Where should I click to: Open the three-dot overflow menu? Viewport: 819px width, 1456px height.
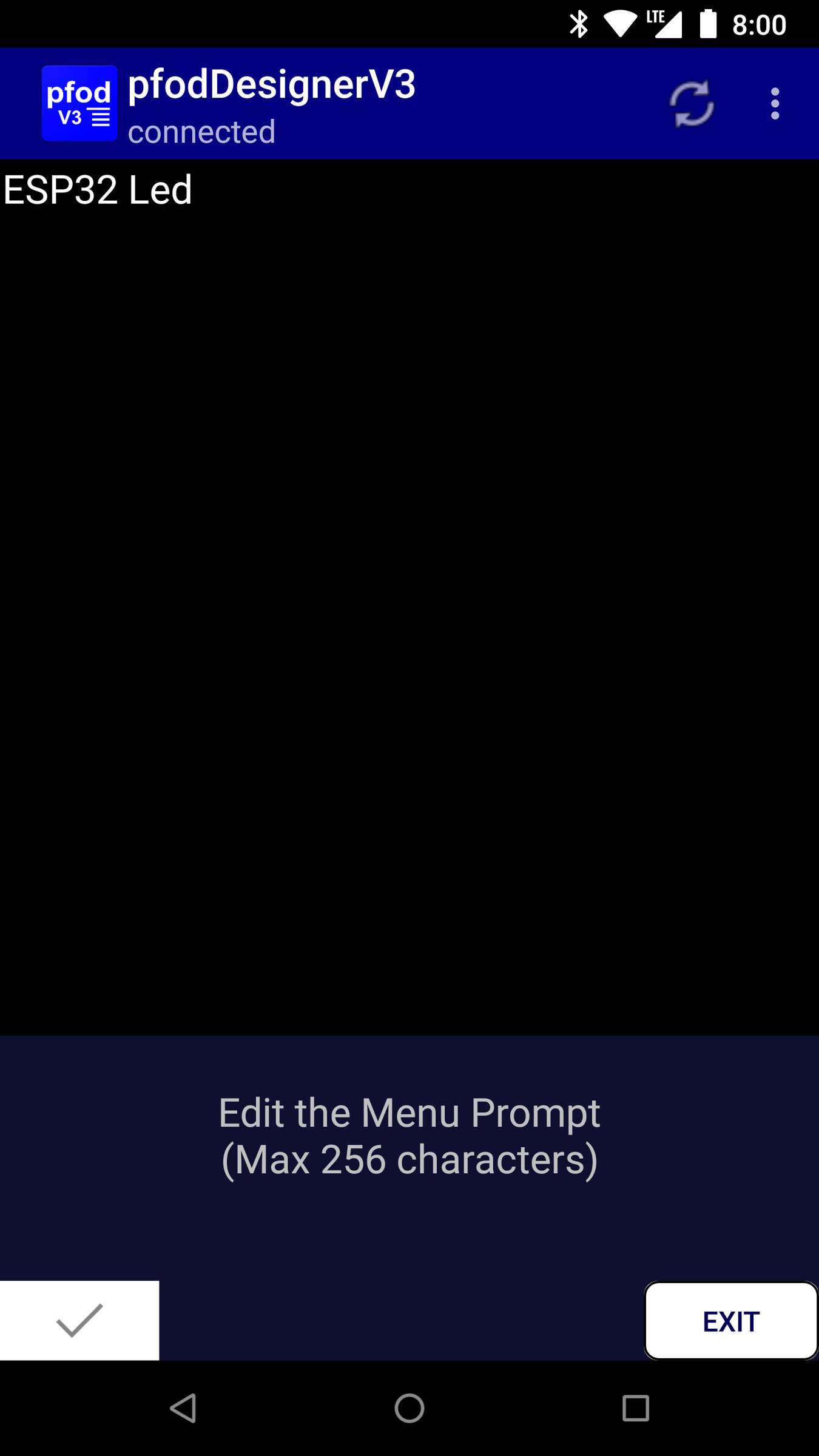coord(775,104)
